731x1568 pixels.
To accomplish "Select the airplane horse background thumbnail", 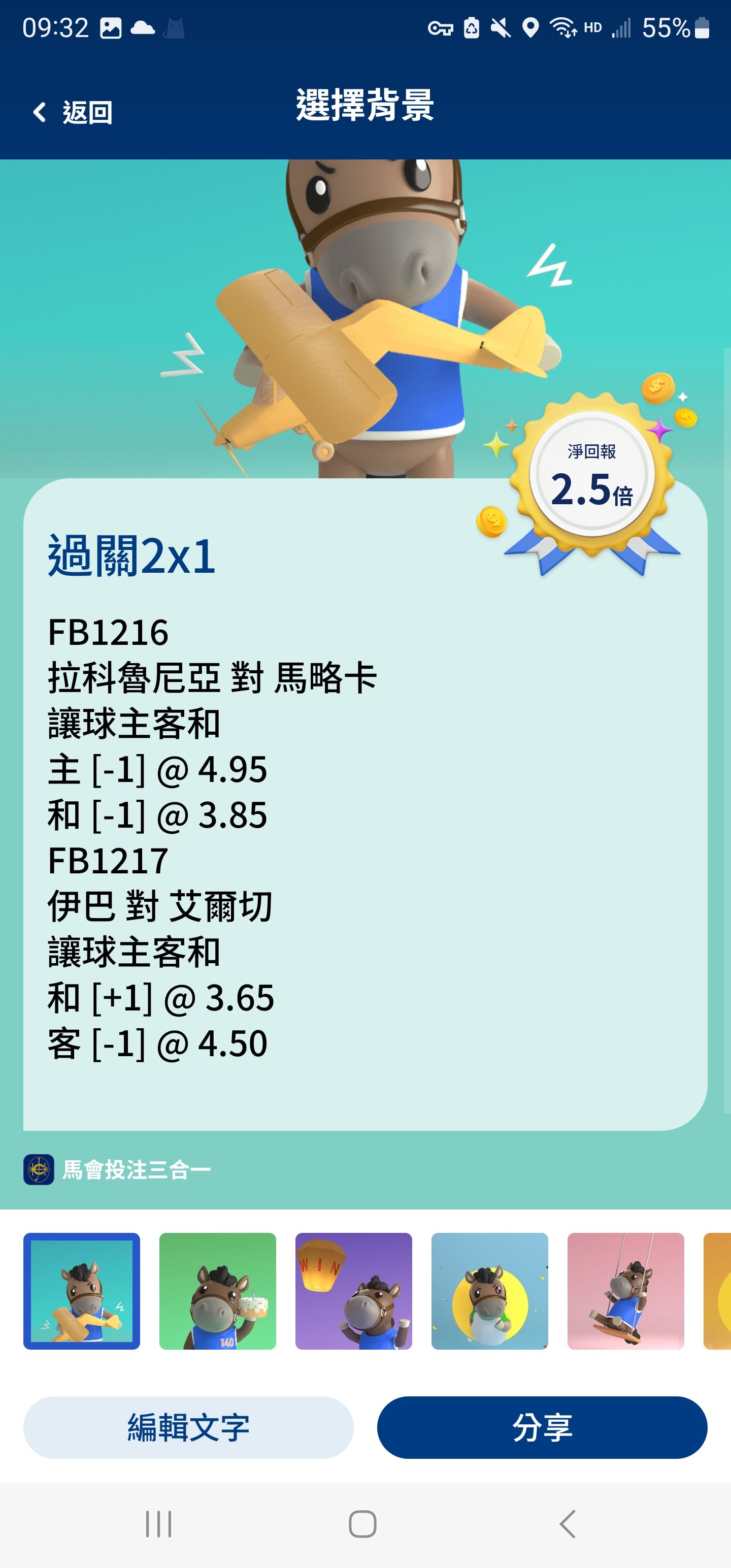I will (x=82, y=1291).
